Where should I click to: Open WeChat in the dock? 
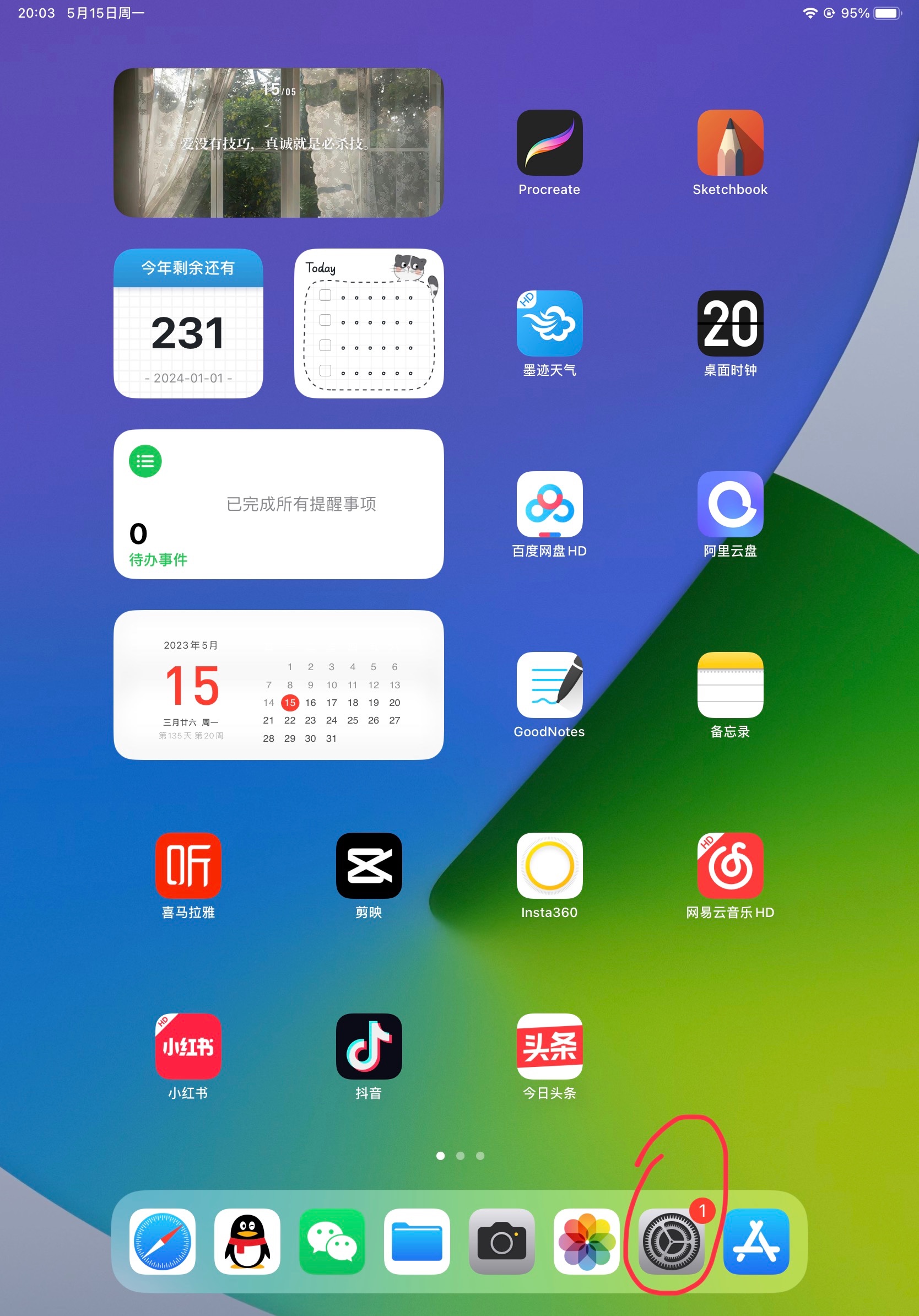(332, 1241)
